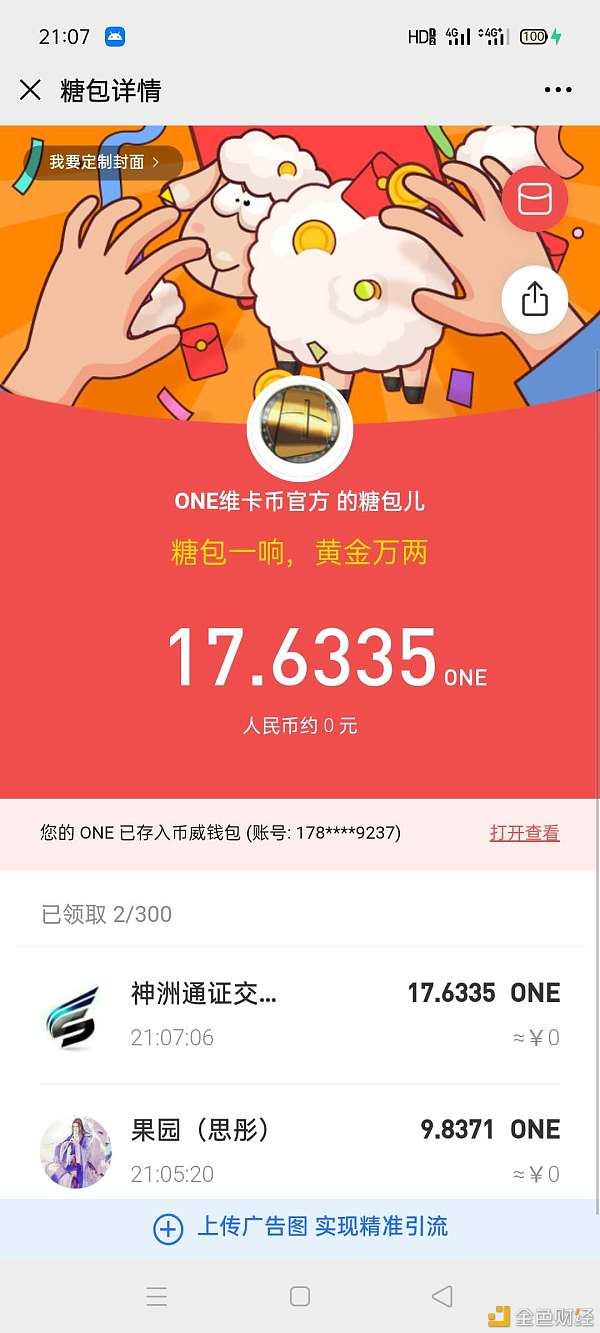Open the three-dot overflow menu
The height and width of the screenshot is (1333, 600).
[558, 90]
